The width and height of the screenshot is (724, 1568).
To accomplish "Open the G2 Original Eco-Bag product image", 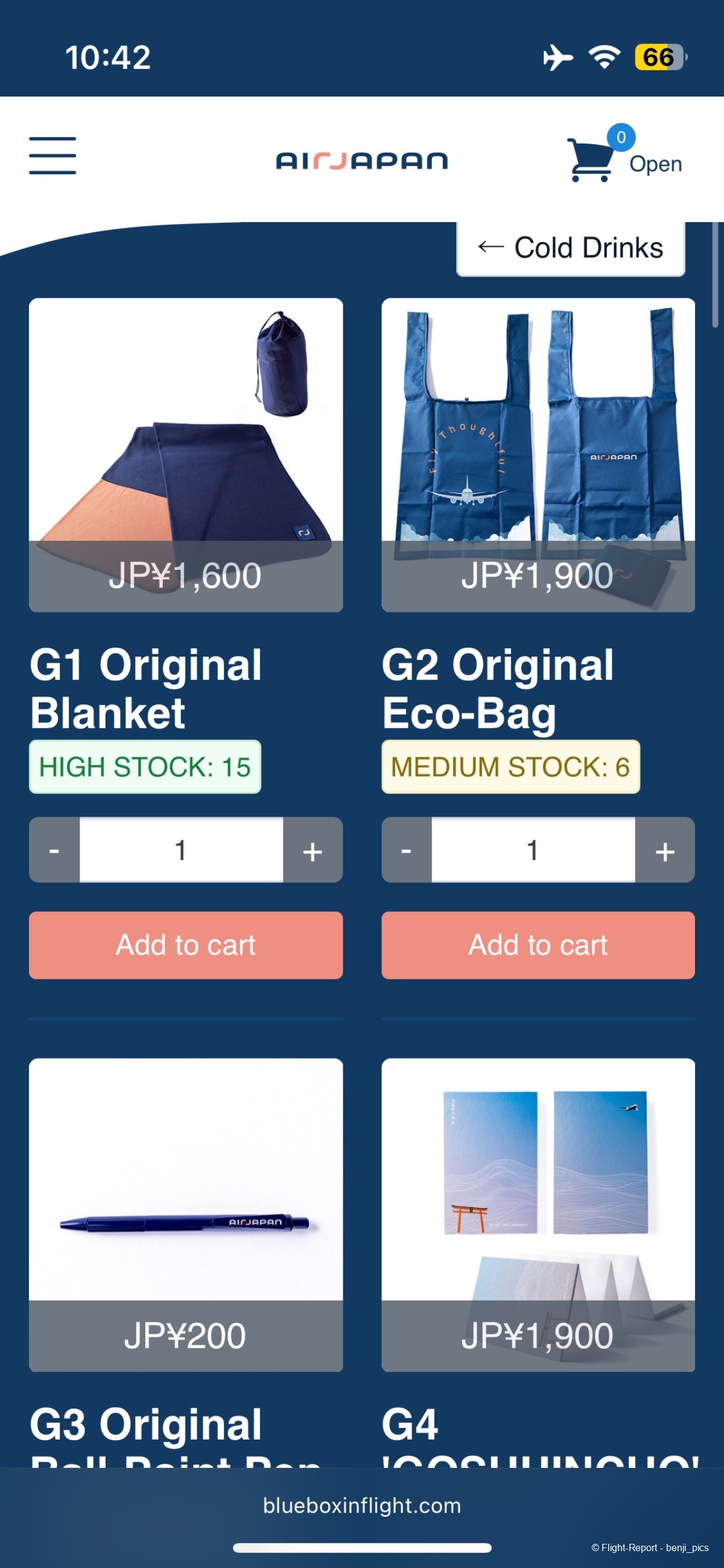I will click(538, 454).
